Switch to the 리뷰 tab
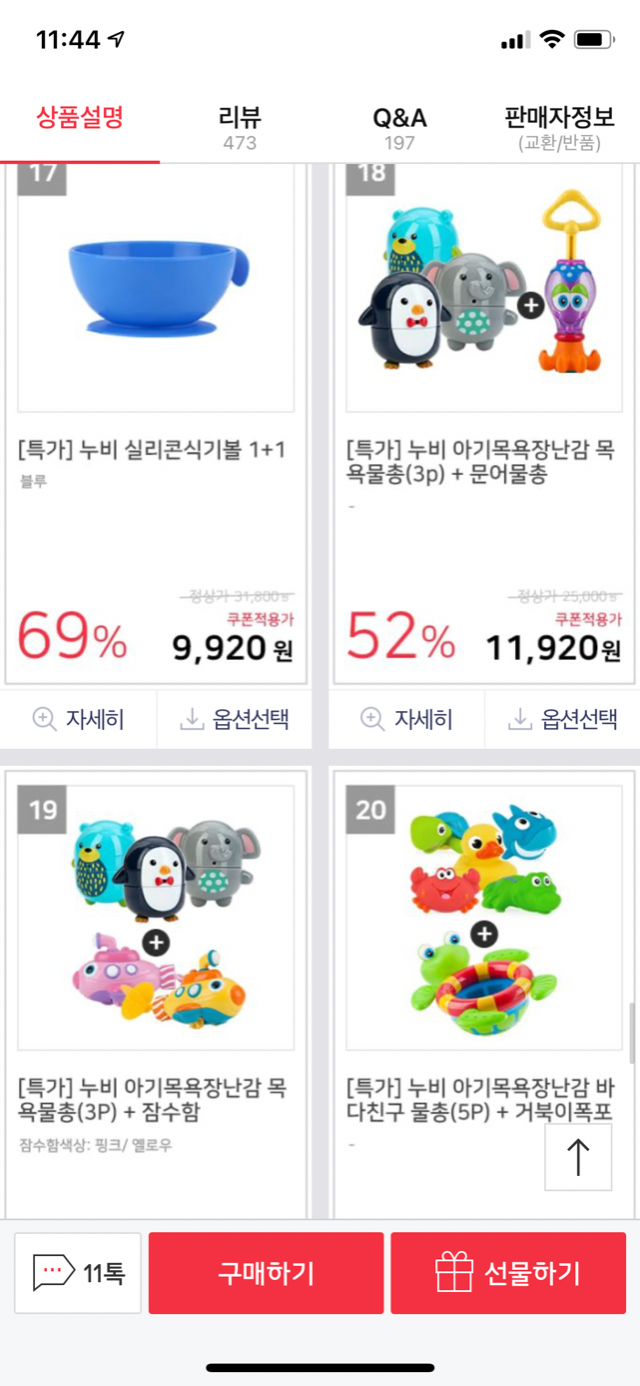640x1386 pixels. click(239, 128)
